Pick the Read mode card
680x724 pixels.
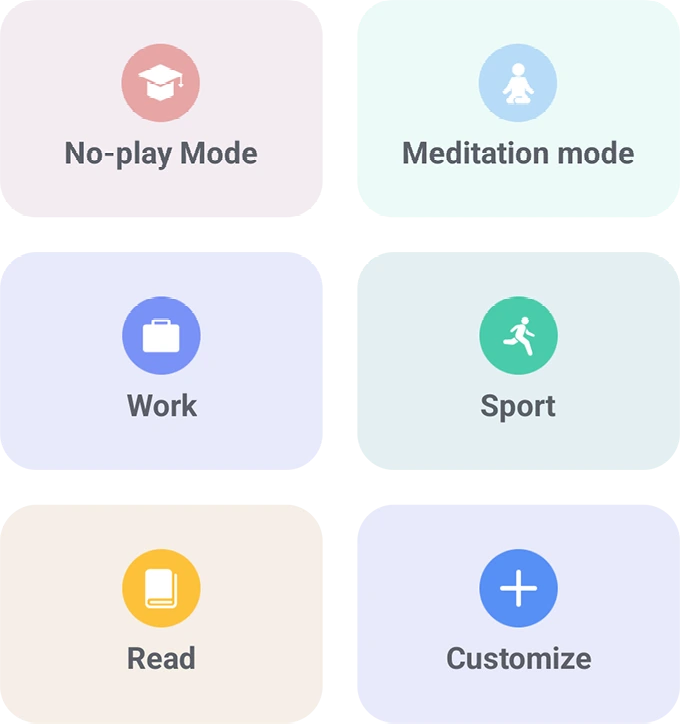(161, 612)
